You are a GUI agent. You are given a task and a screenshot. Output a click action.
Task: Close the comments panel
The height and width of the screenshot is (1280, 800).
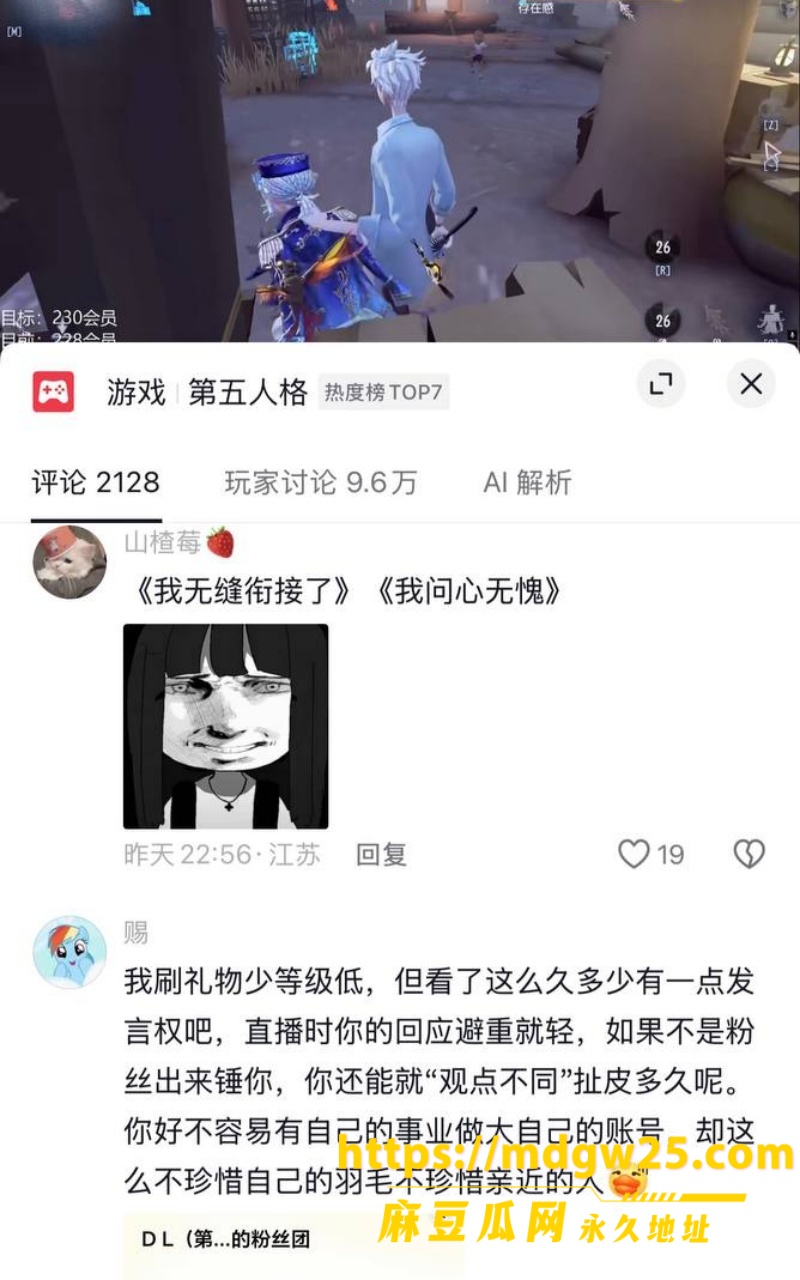coord(751,384)
